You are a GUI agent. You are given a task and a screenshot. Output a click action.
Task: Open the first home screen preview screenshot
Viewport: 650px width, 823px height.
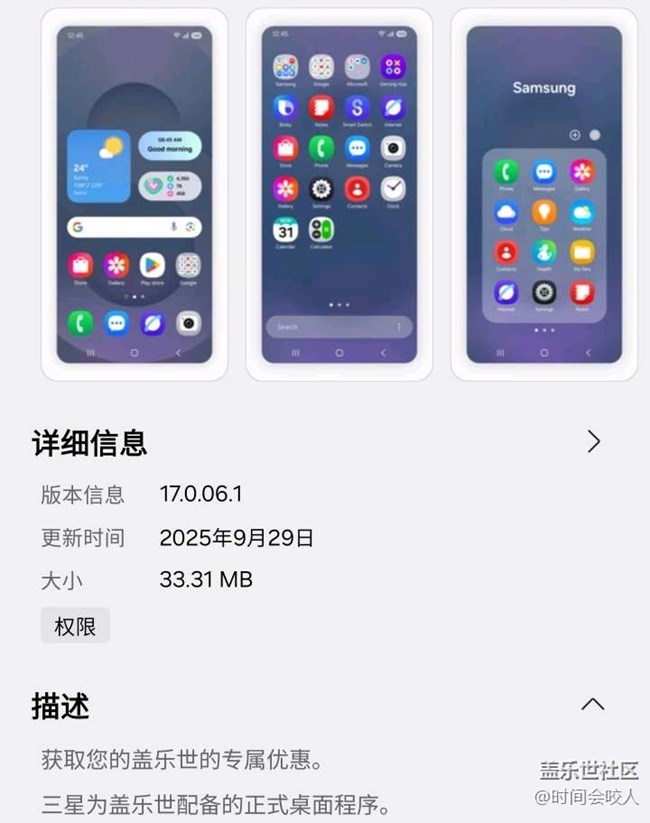coord(134,195)
